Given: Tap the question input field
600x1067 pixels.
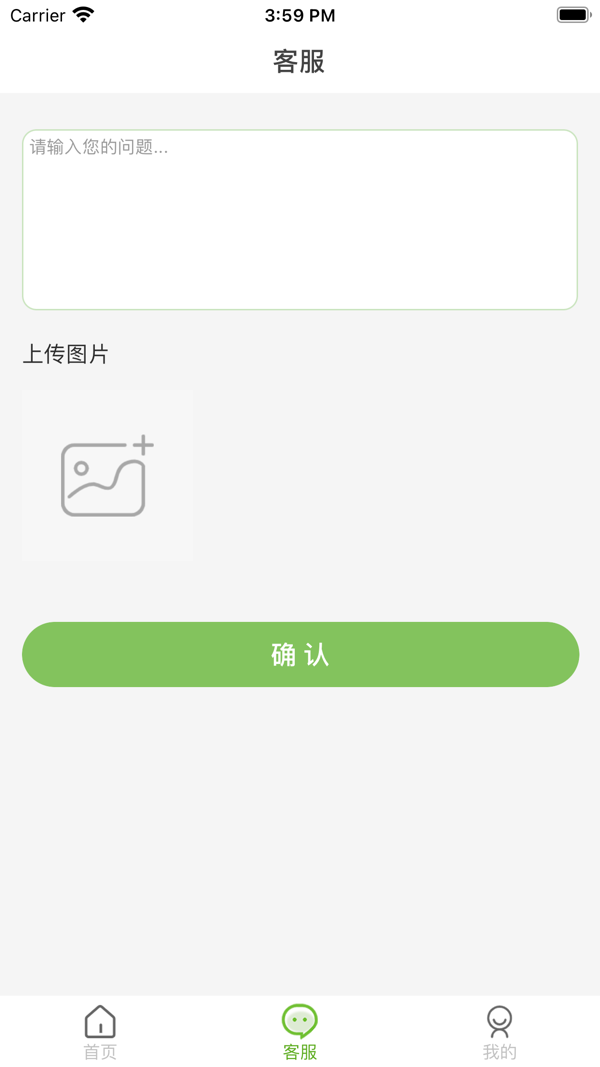Looking at the screenshot, I should pyautogui.click(x=300, y=220).
